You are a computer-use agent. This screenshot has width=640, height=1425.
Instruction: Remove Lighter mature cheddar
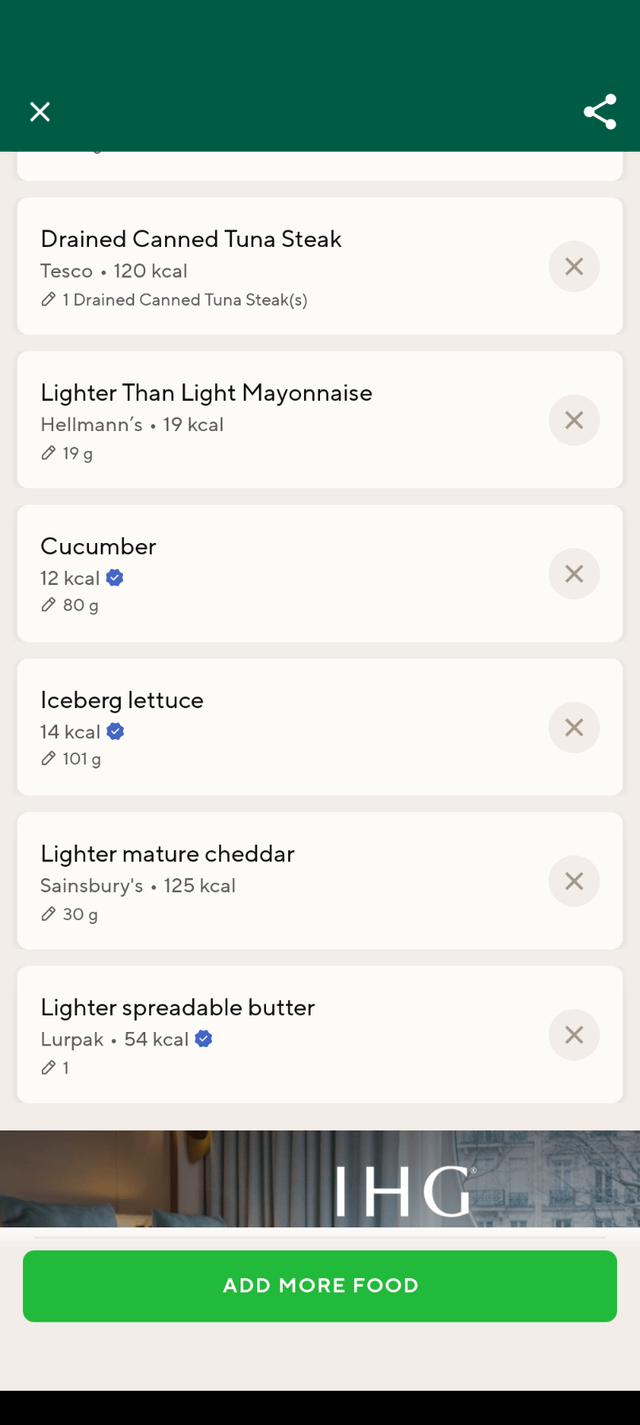574,881
